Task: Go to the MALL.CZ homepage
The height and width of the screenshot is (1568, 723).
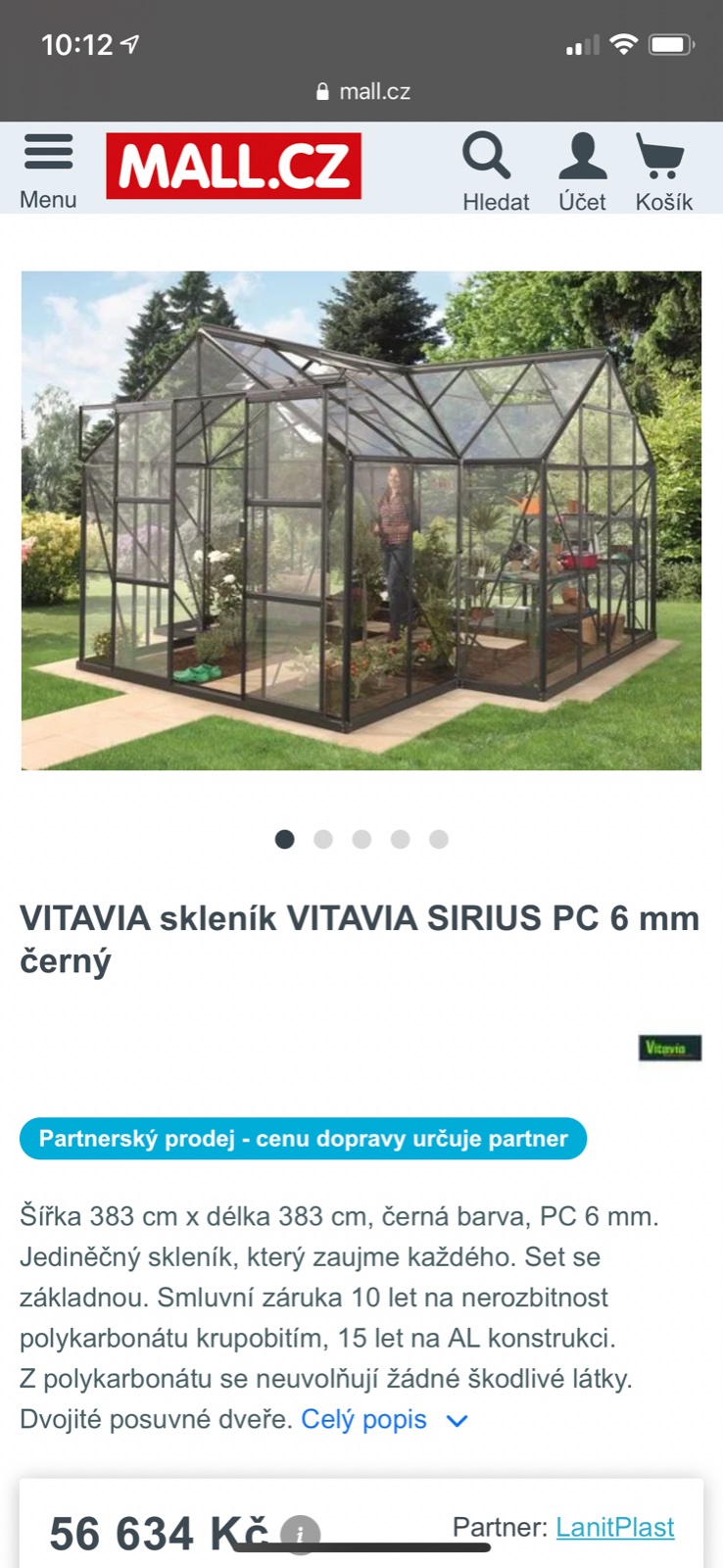Action: 233,167
